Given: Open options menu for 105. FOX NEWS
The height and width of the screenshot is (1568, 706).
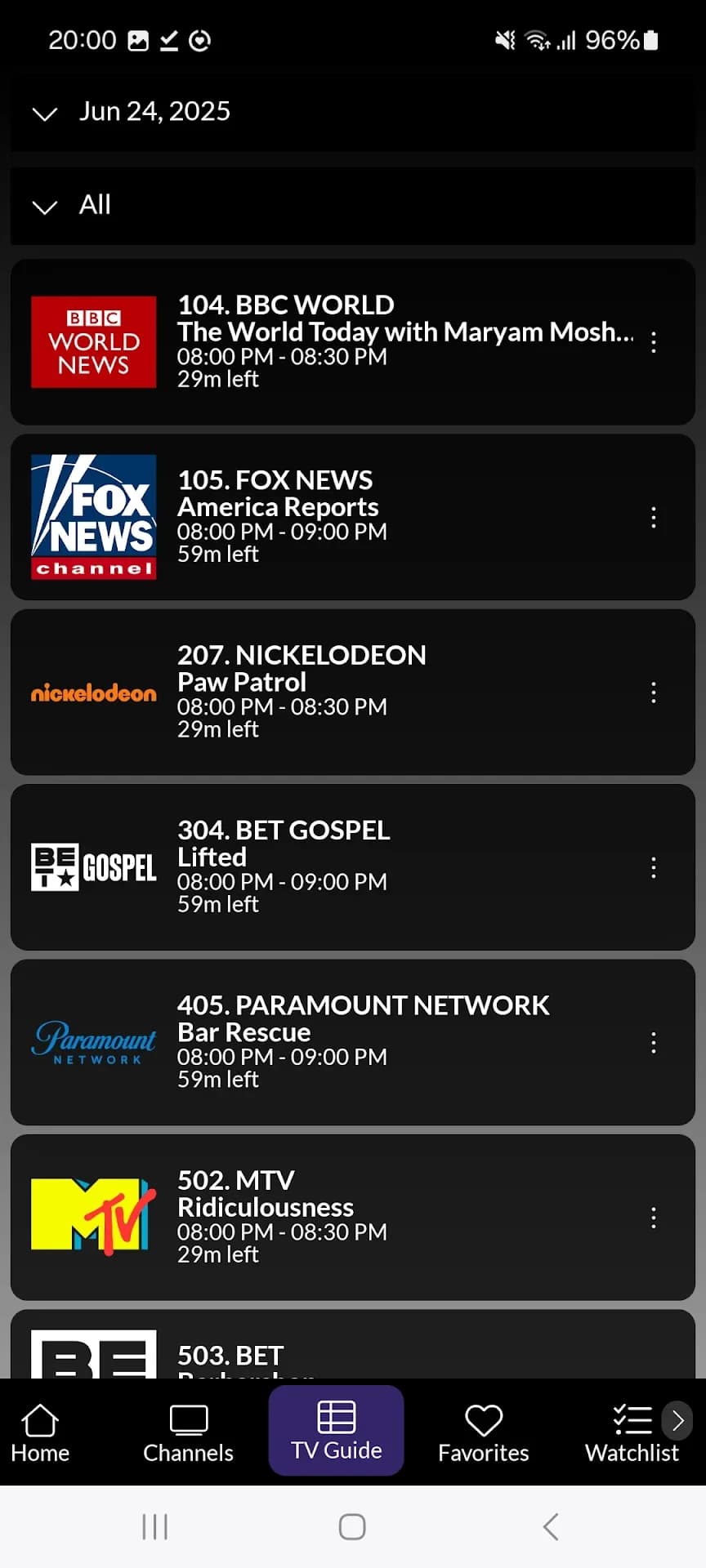Looking at the screenshot, I should (x=654, y=517).
